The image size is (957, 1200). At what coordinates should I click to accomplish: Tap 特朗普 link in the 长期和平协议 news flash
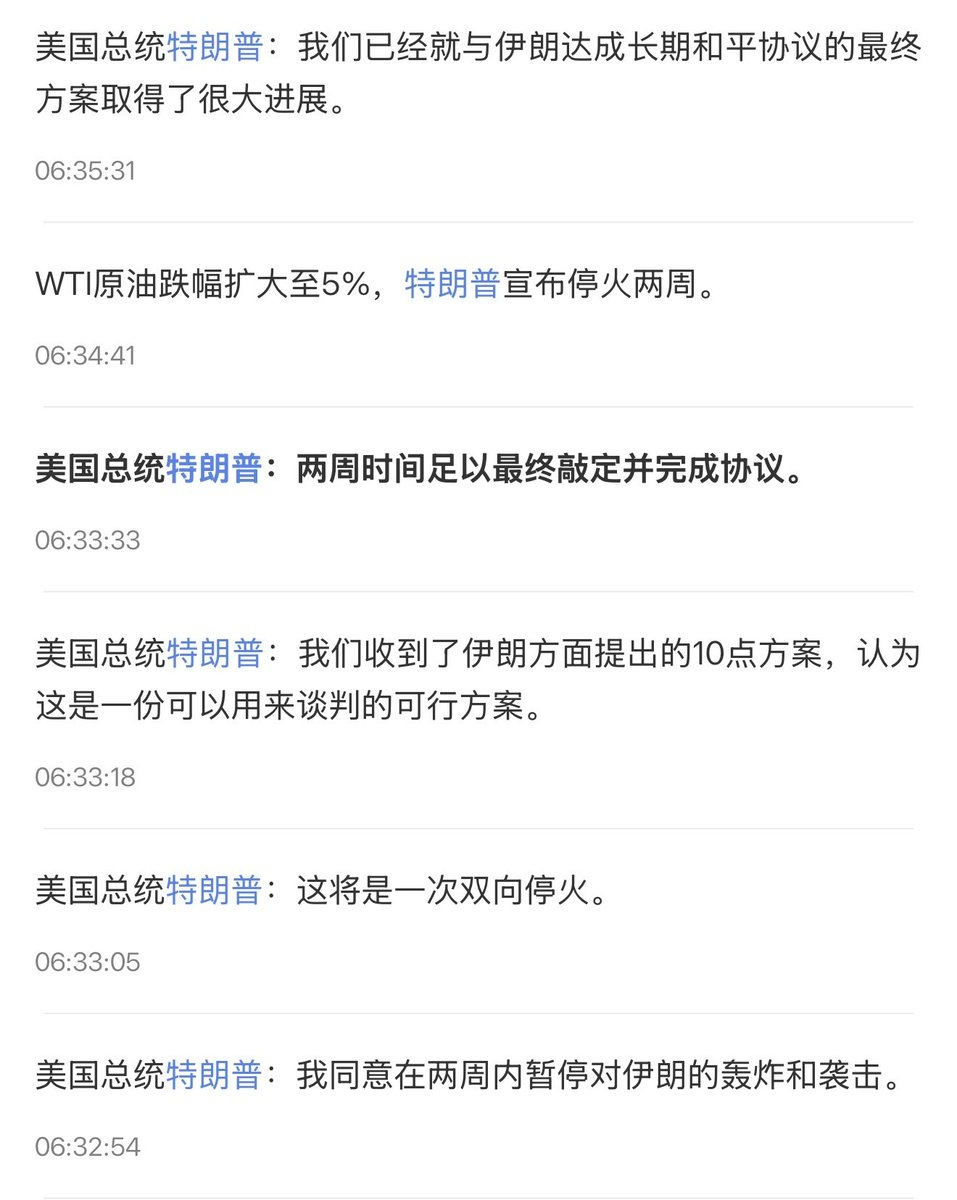tap(214, 48)
